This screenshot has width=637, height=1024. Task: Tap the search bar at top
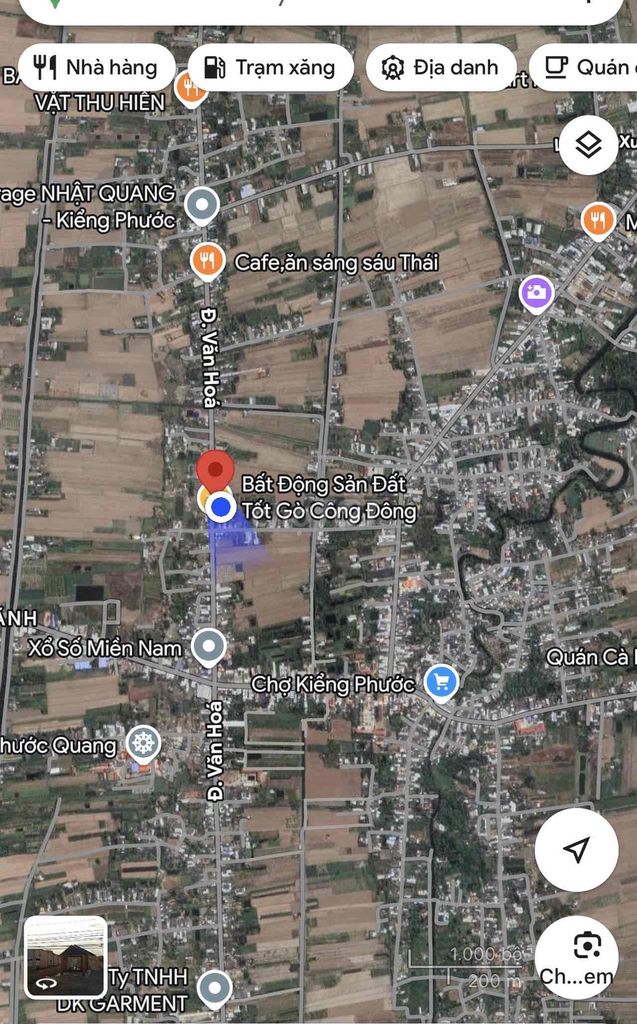click(x=320, y=8)
